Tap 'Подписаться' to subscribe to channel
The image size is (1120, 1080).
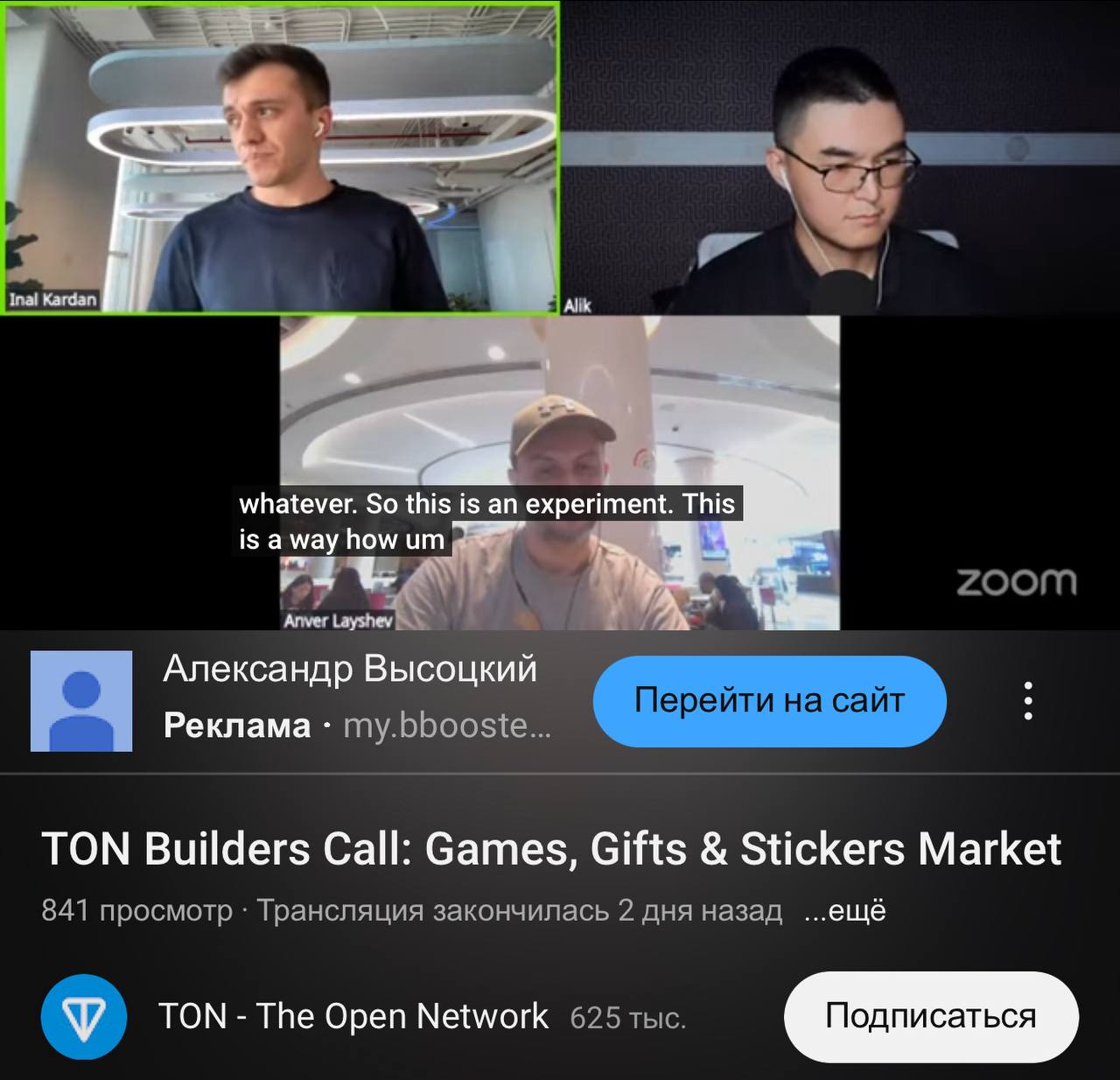930,1016
